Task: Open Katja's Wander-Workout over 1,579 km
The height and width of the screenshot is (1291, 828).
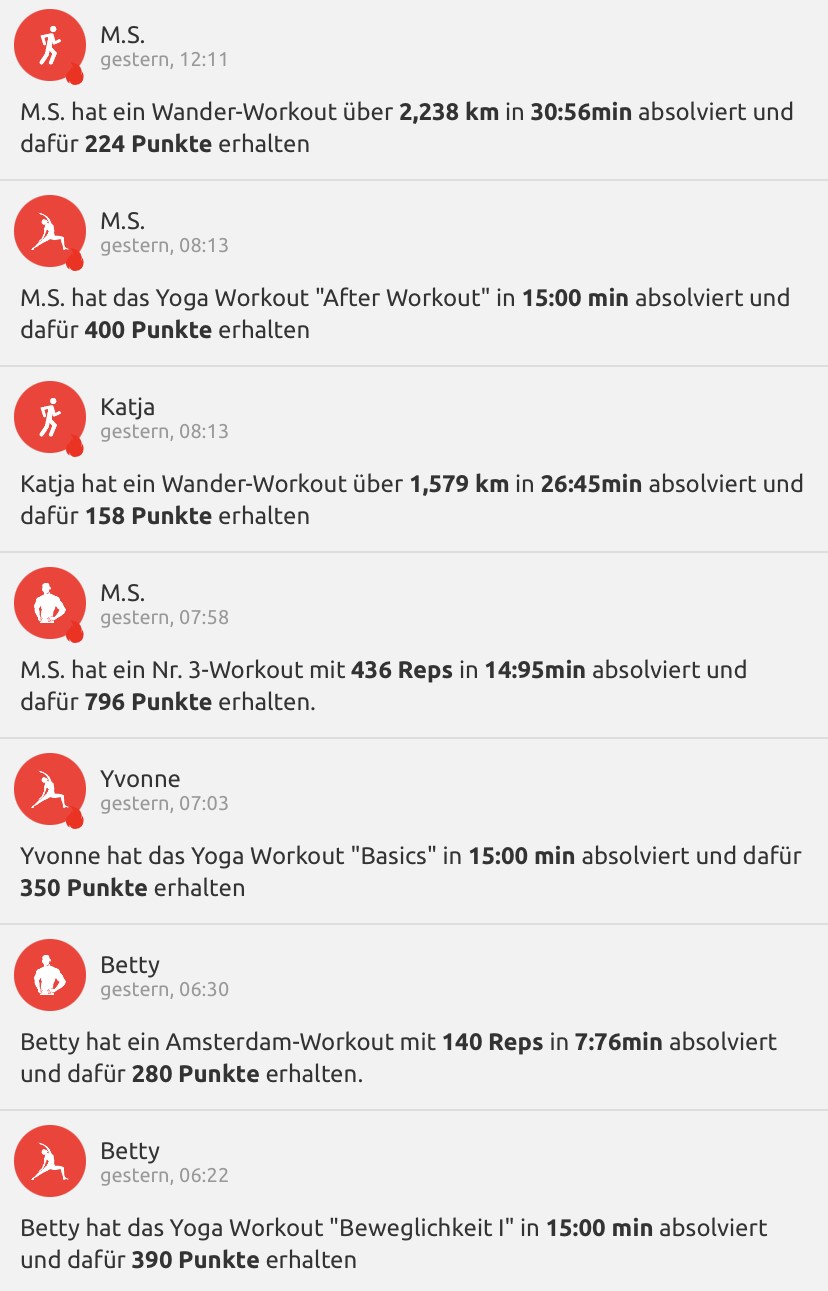Action: click(x=413, y=499)
